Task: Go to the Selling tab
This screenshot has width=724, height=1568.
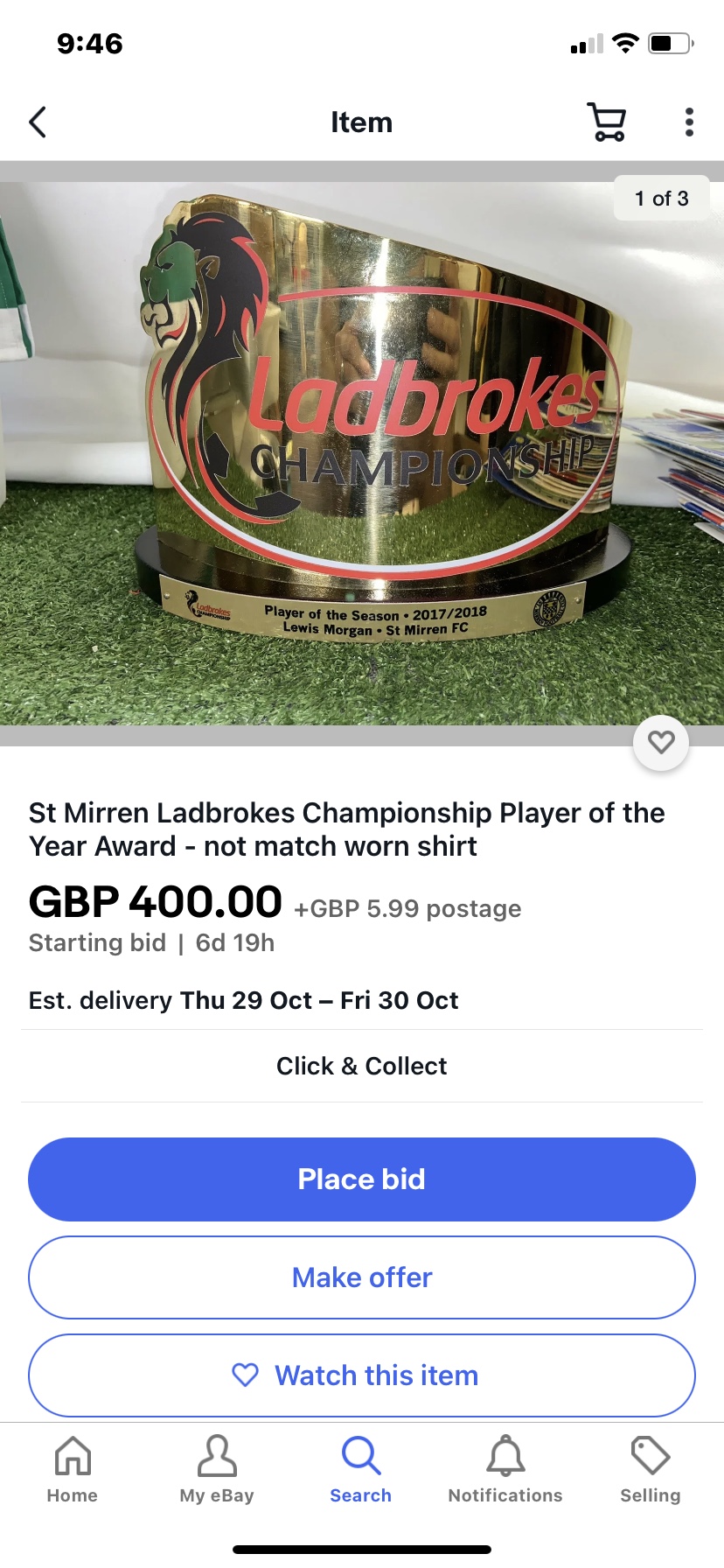Action: pyautogui.click(x=651, y=1470)
